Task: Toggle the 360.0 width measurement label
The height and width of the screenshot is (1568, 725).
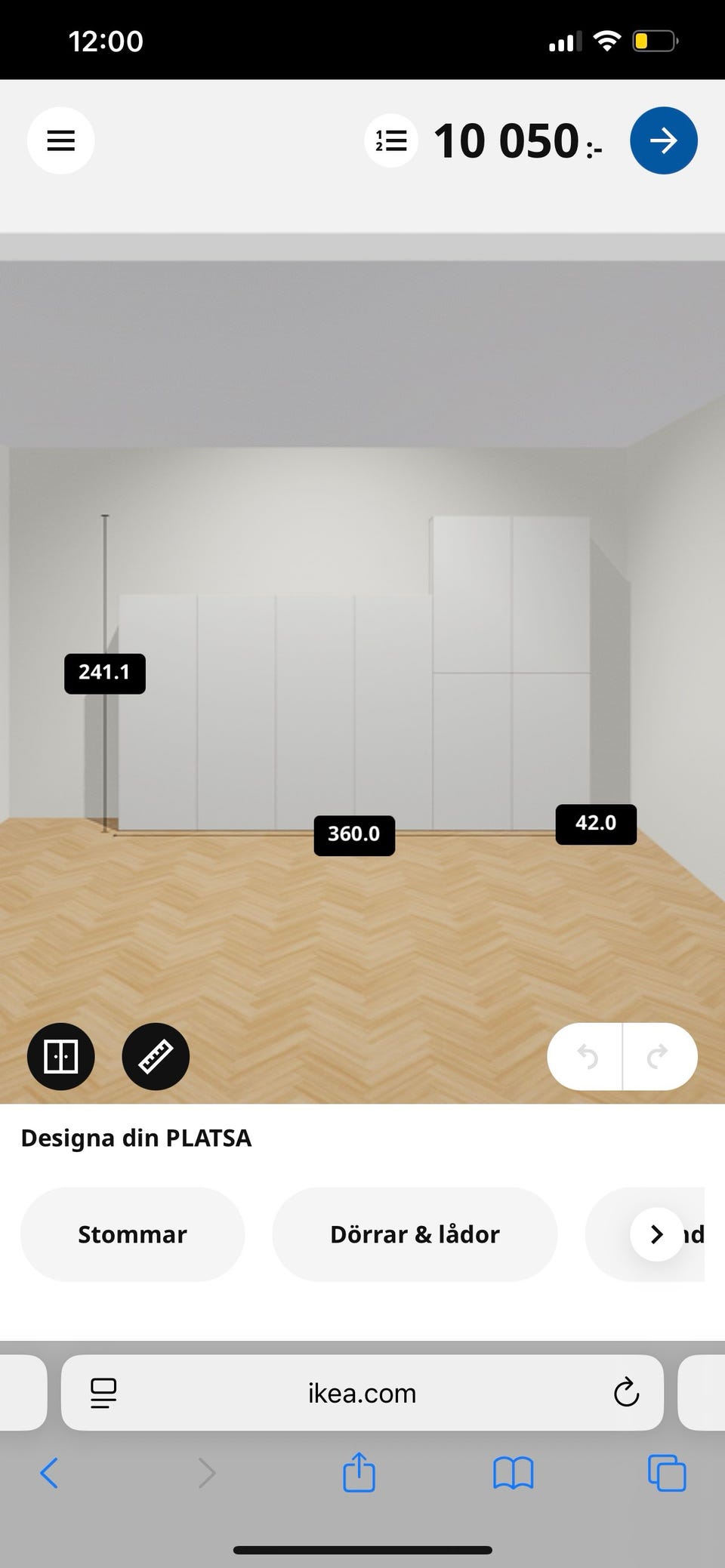Action: (x=354, y=834)
